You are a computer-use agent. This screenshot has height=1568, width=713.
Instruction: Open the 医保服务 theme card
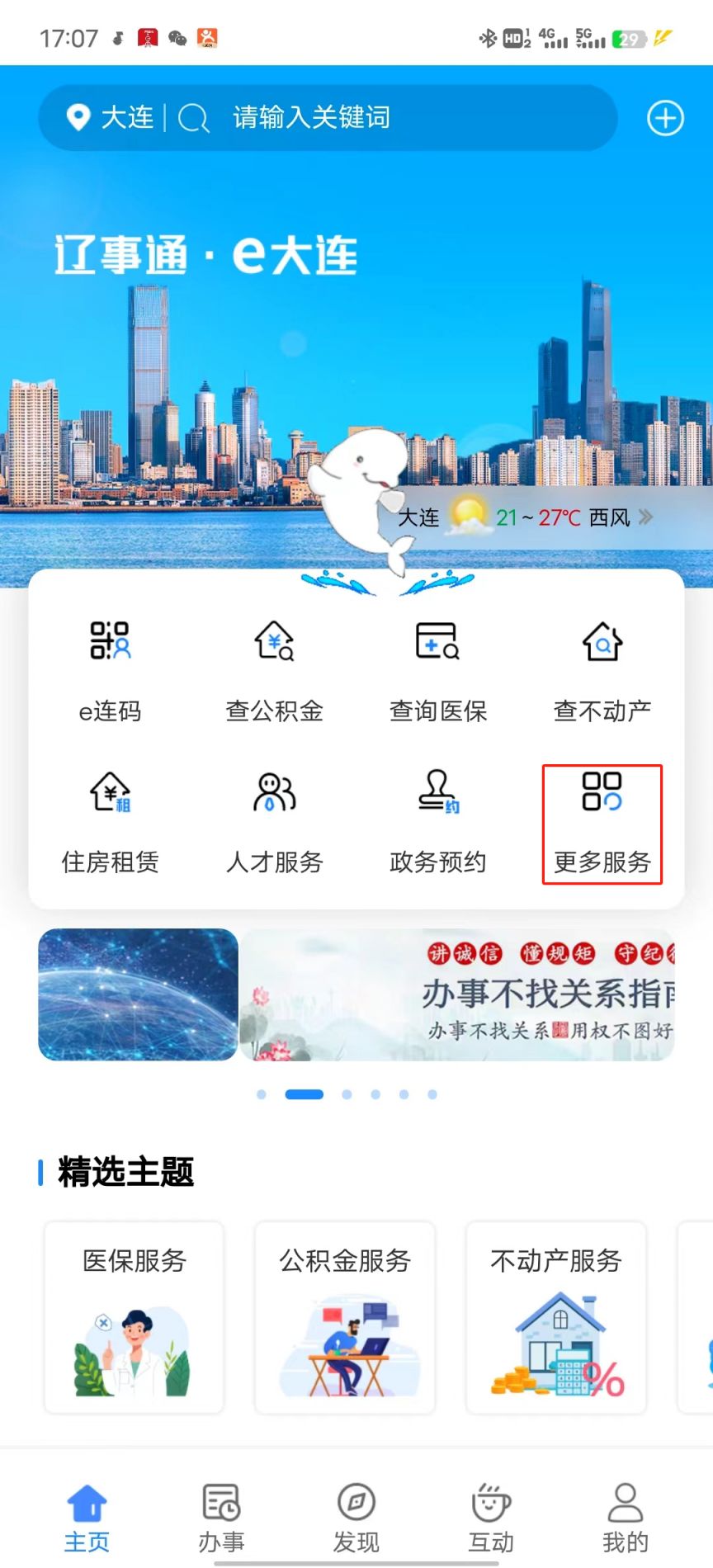(134, 1318)
